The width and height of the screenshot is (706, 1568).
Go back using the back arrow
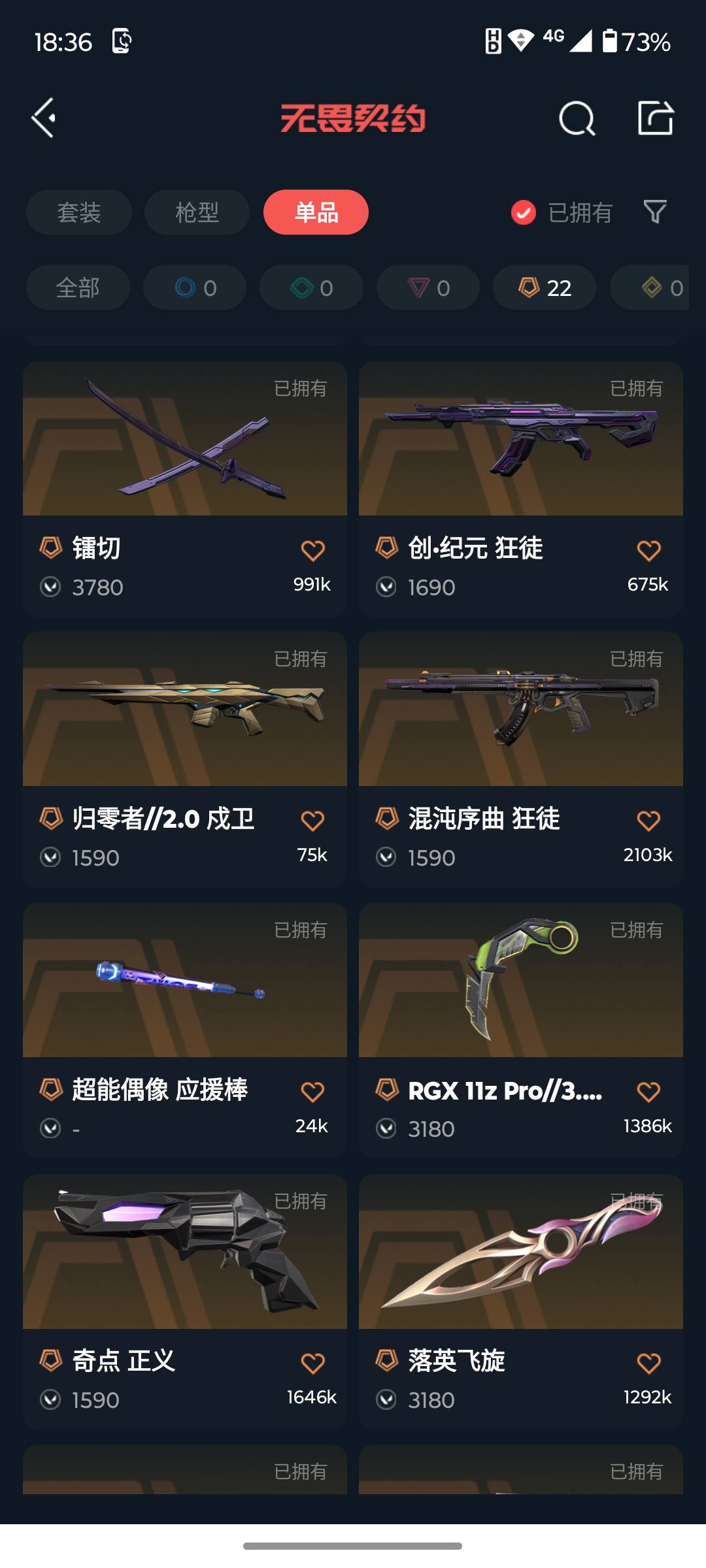click(43, 118)
